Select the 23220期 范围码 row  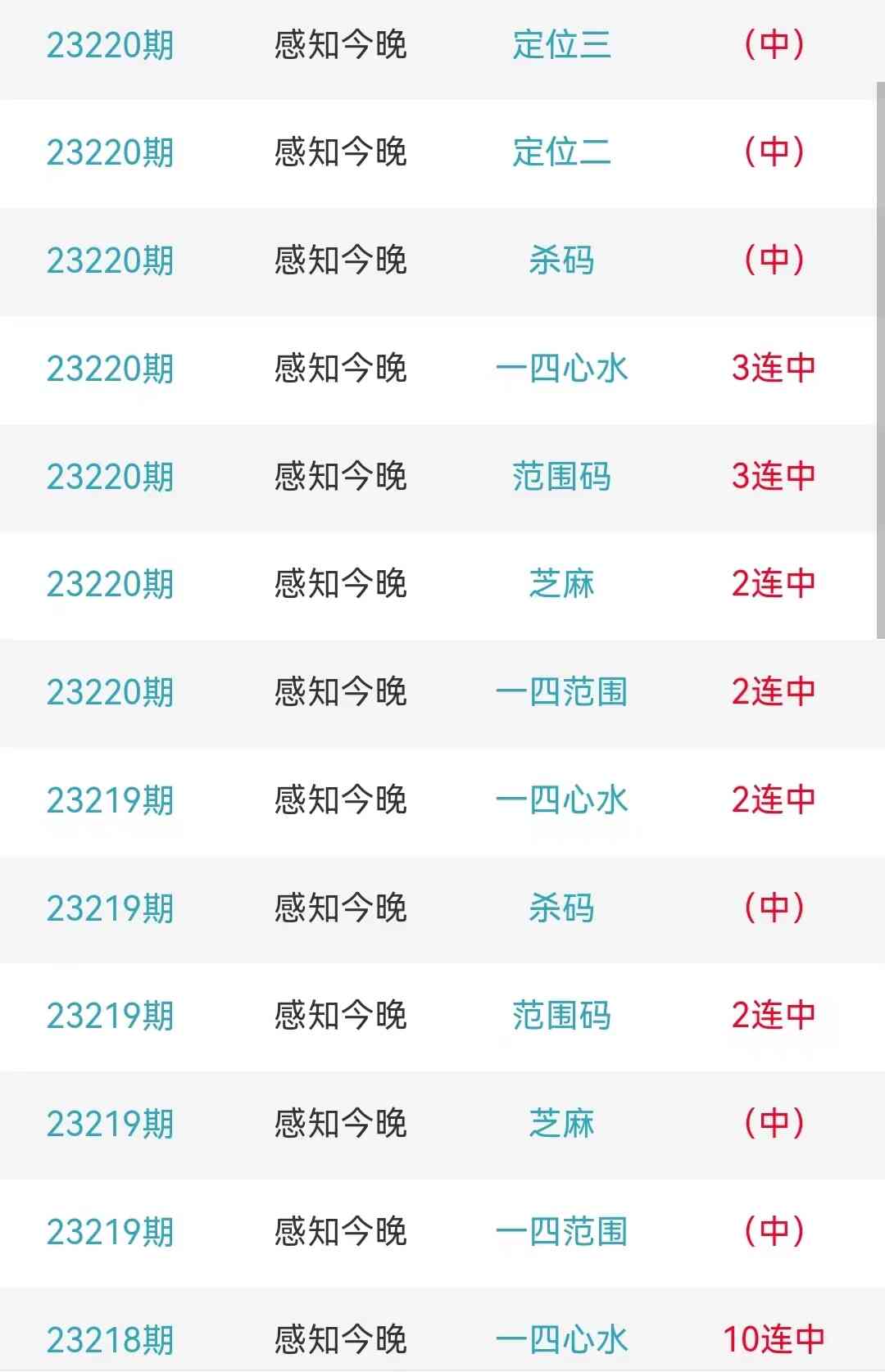click(x=561, y=477)
